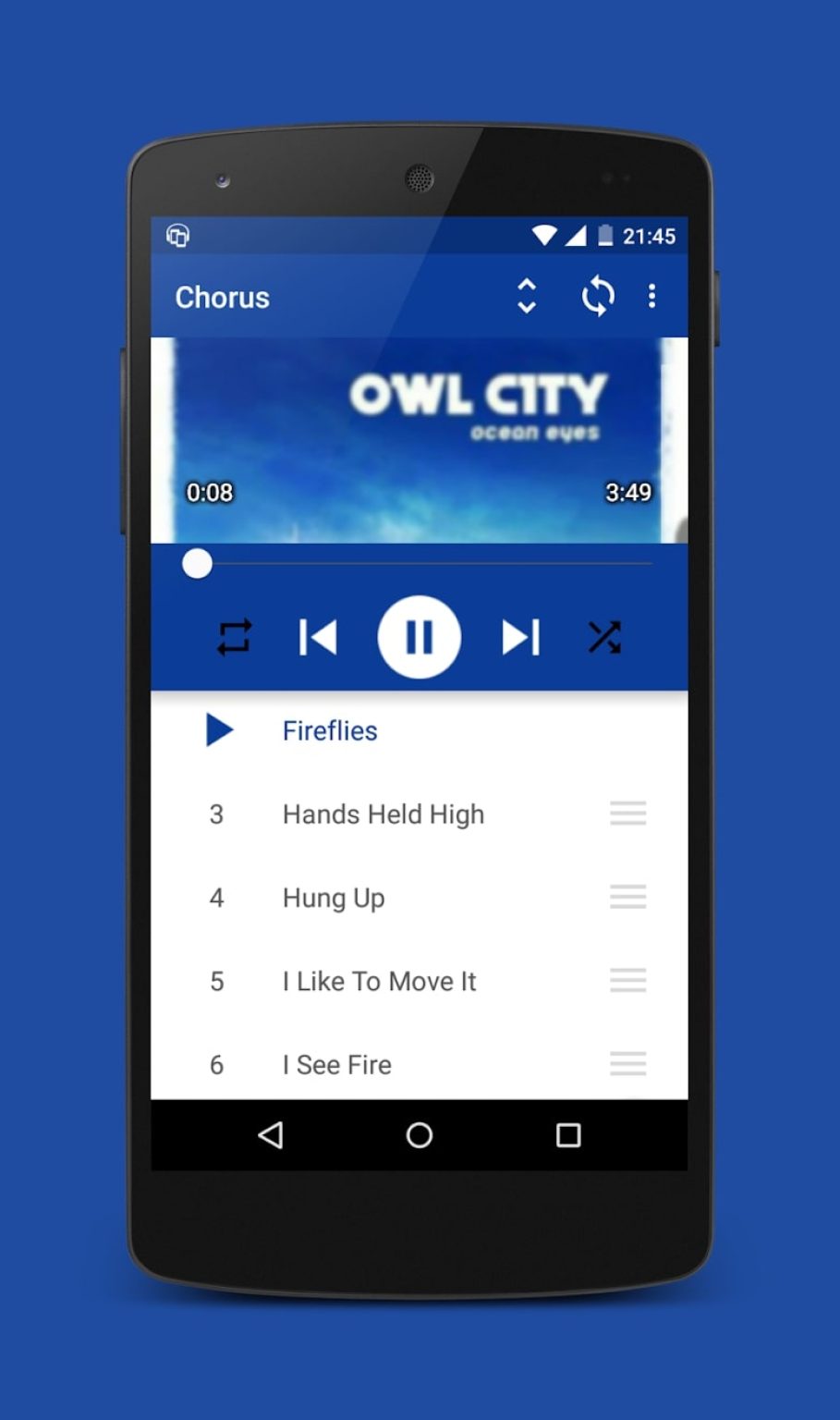Pause the currently playing song
The image size is (840, 1420).
420,636
